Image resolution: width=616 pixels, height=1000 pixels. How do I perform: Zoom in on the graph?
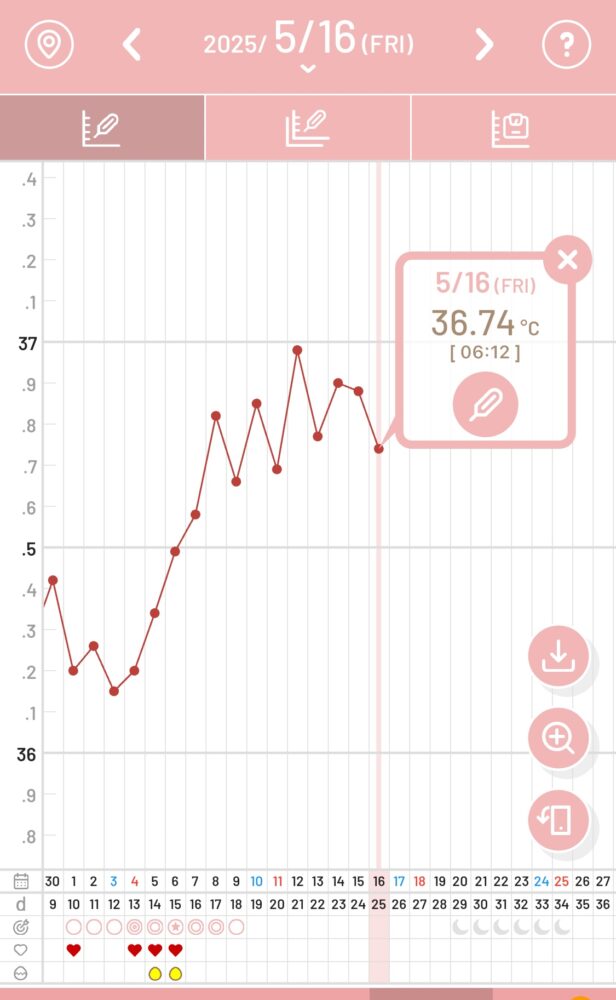pyautogui.click(x=559, y=738)
